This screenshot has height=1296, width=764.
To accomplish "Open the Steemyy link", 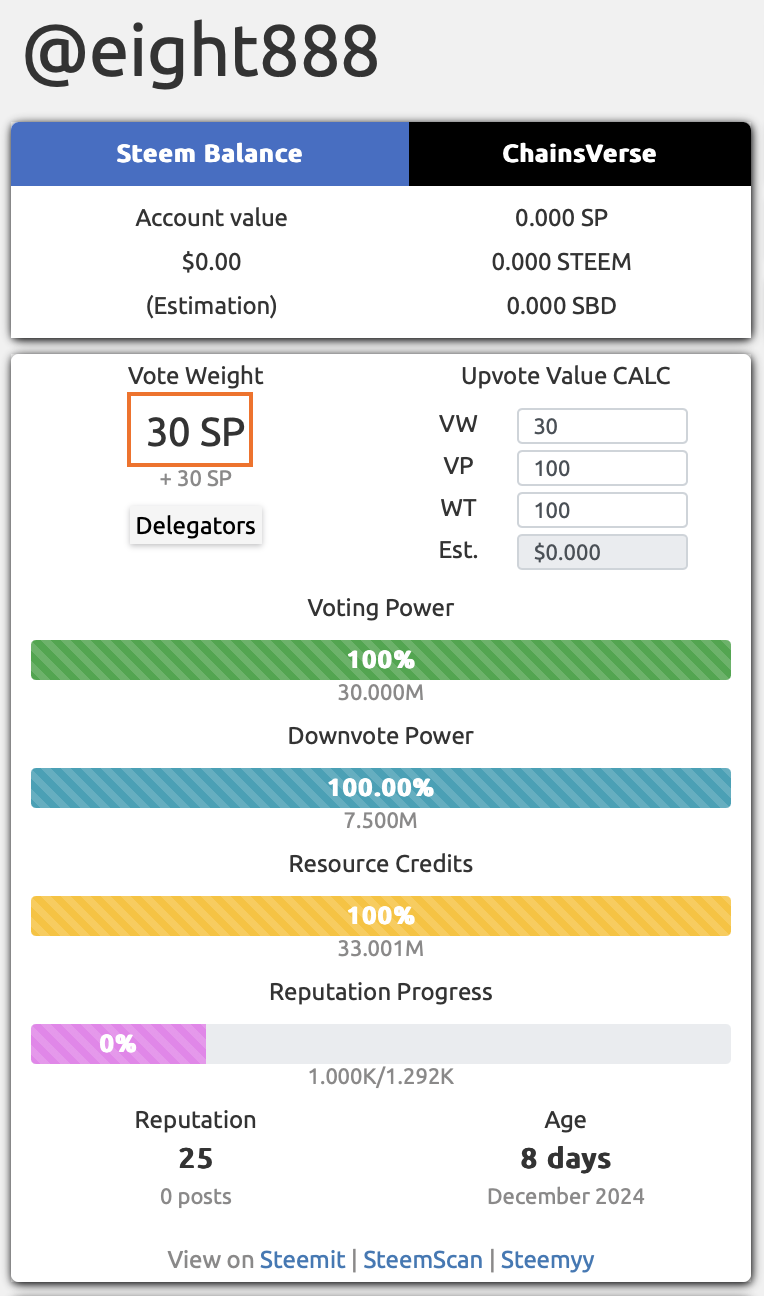I will coord(547,1260).
